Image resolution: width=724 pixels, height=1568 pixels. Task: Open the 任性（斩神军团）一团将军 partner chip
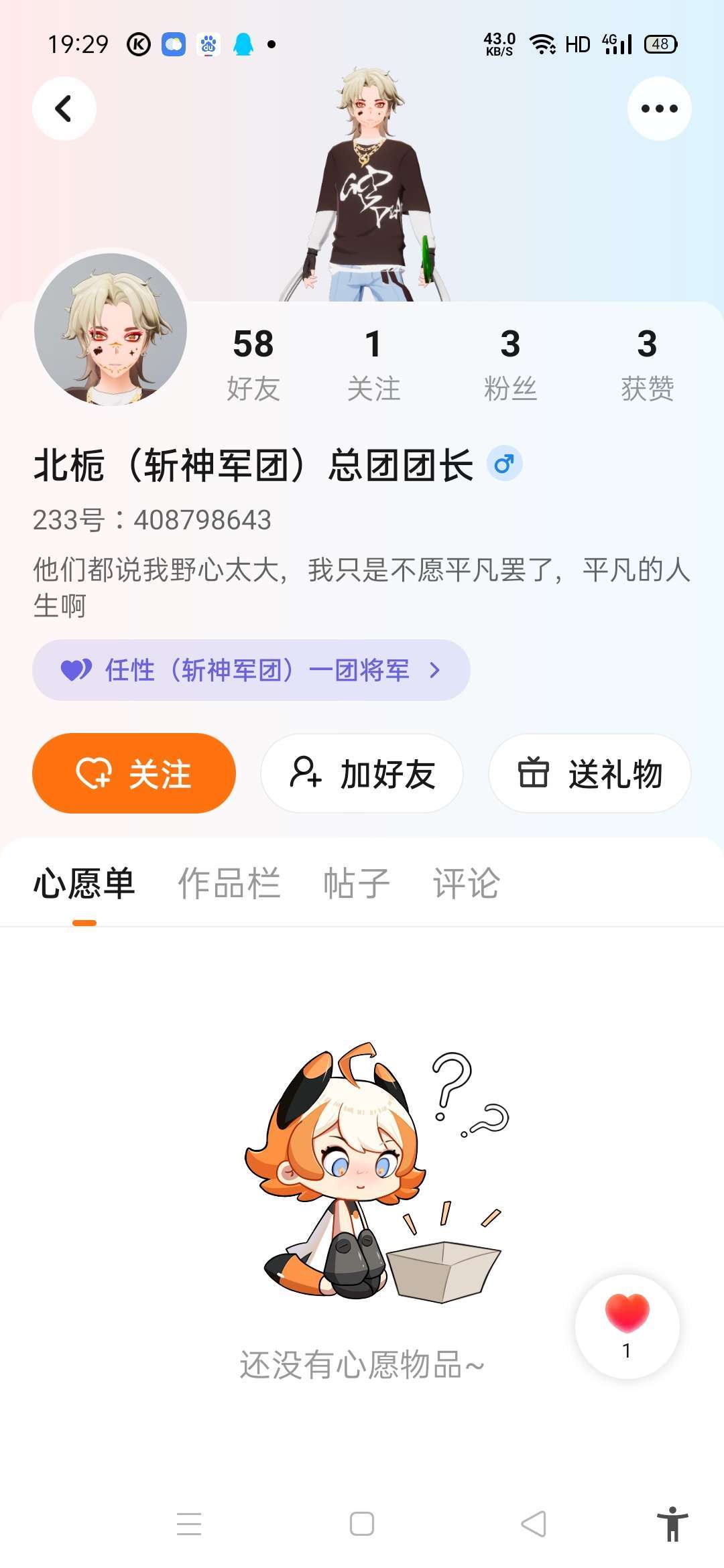(x=251, y=670)
